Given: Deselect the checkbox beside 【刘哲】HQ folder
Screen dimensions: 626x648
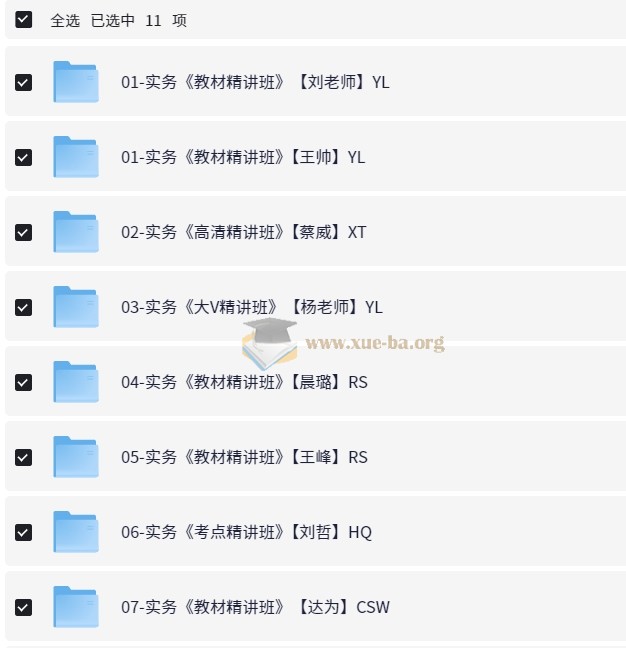Looking at the screenshot, I should pyautogui.click(x=24, y=532).
